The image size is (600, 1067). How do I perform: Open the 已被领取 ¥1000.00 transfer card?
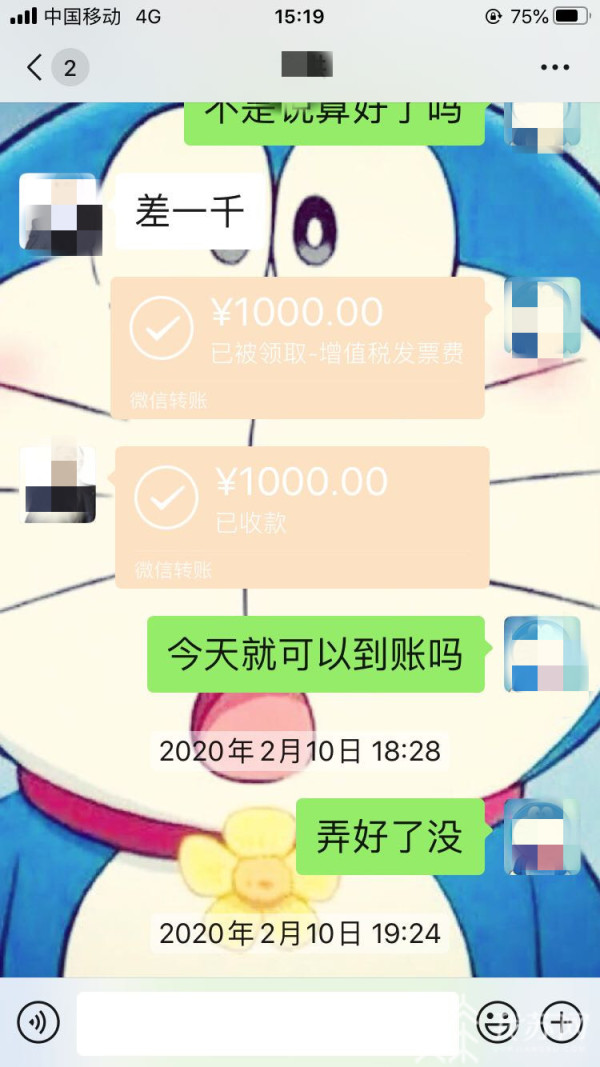tap(297, 347)
